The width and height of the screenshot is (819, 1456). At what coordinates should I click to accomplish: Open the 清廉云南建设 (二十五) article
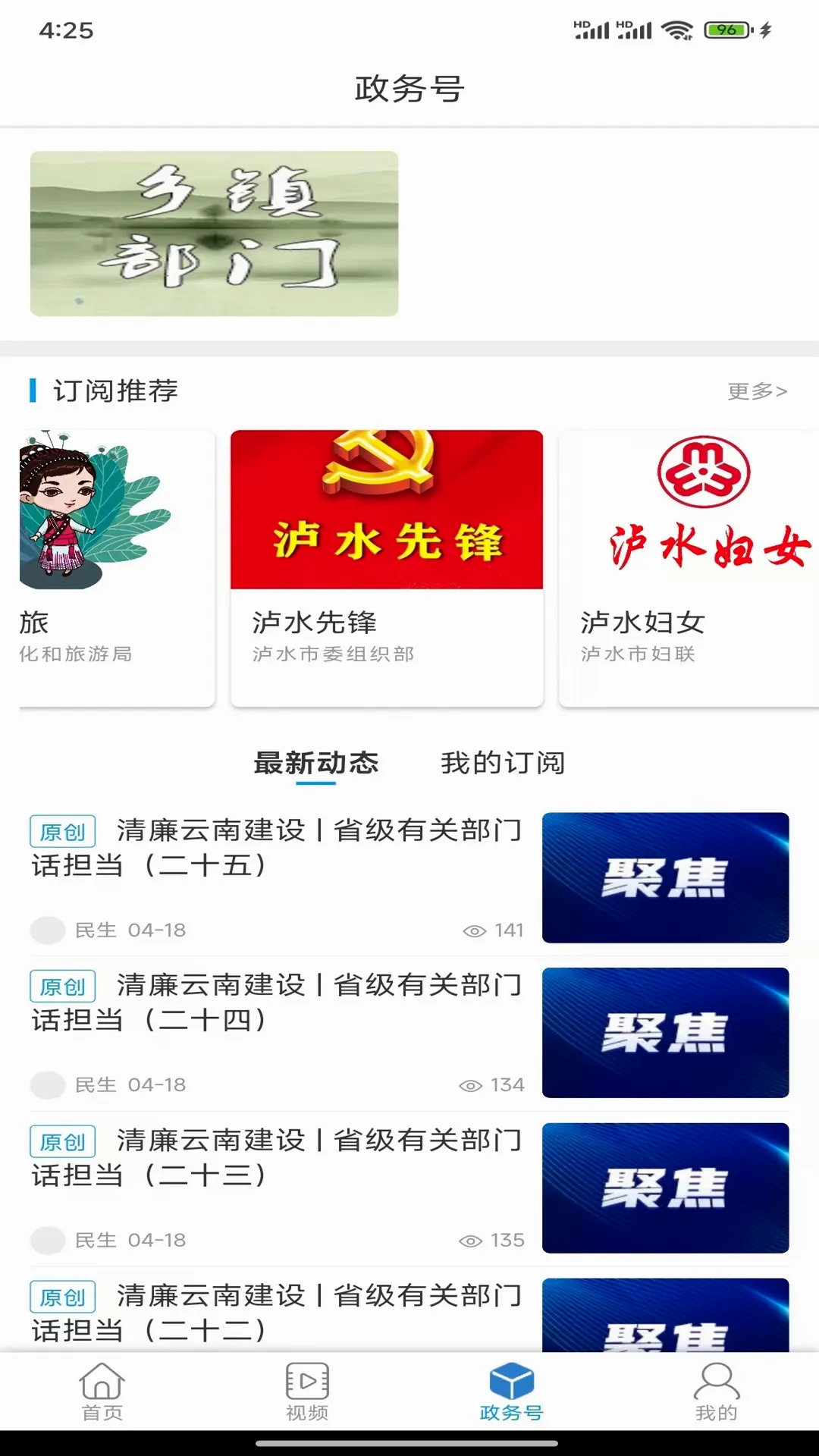tap(409, 878)
